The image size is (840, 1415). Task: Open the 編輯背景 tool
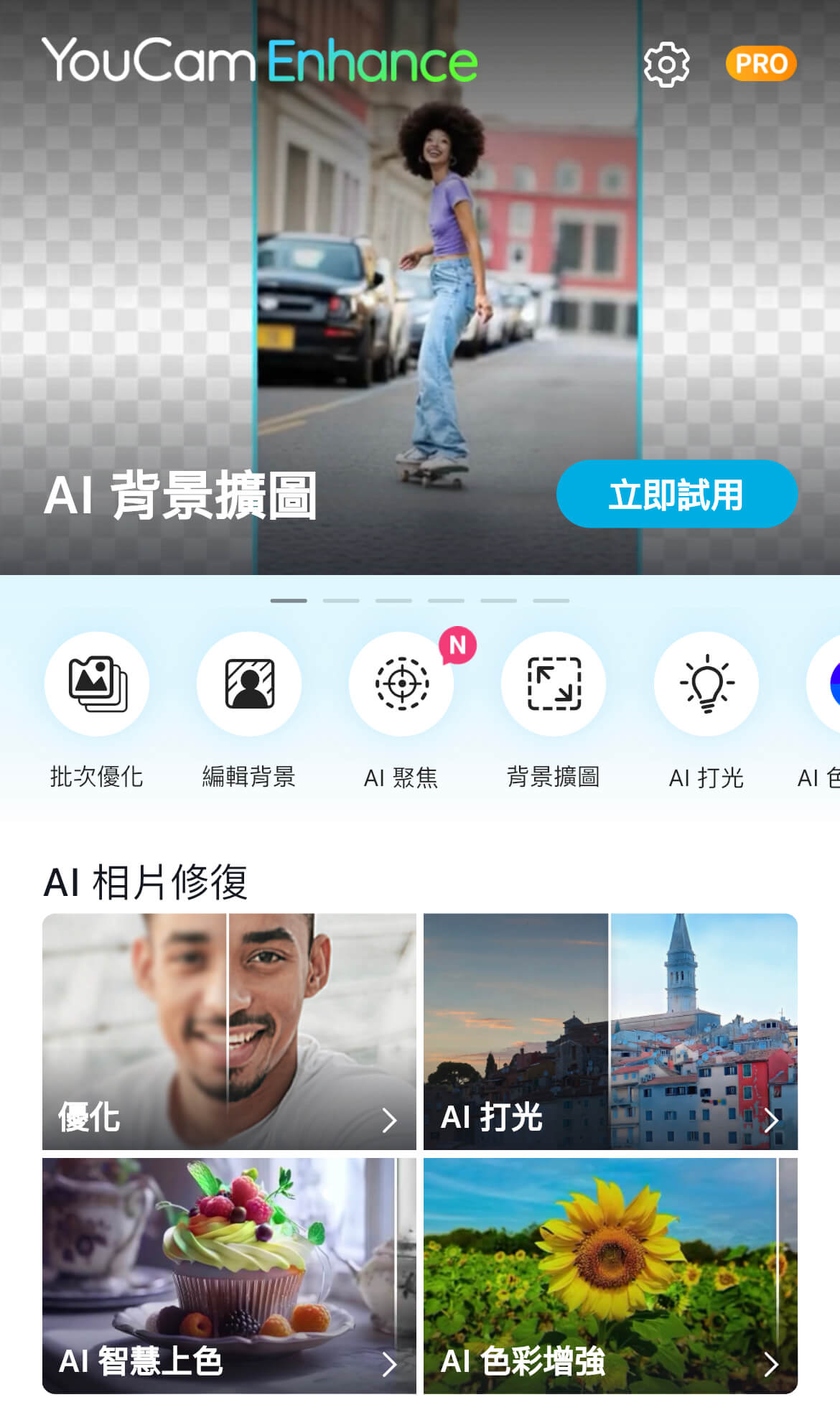coord(249,683)
